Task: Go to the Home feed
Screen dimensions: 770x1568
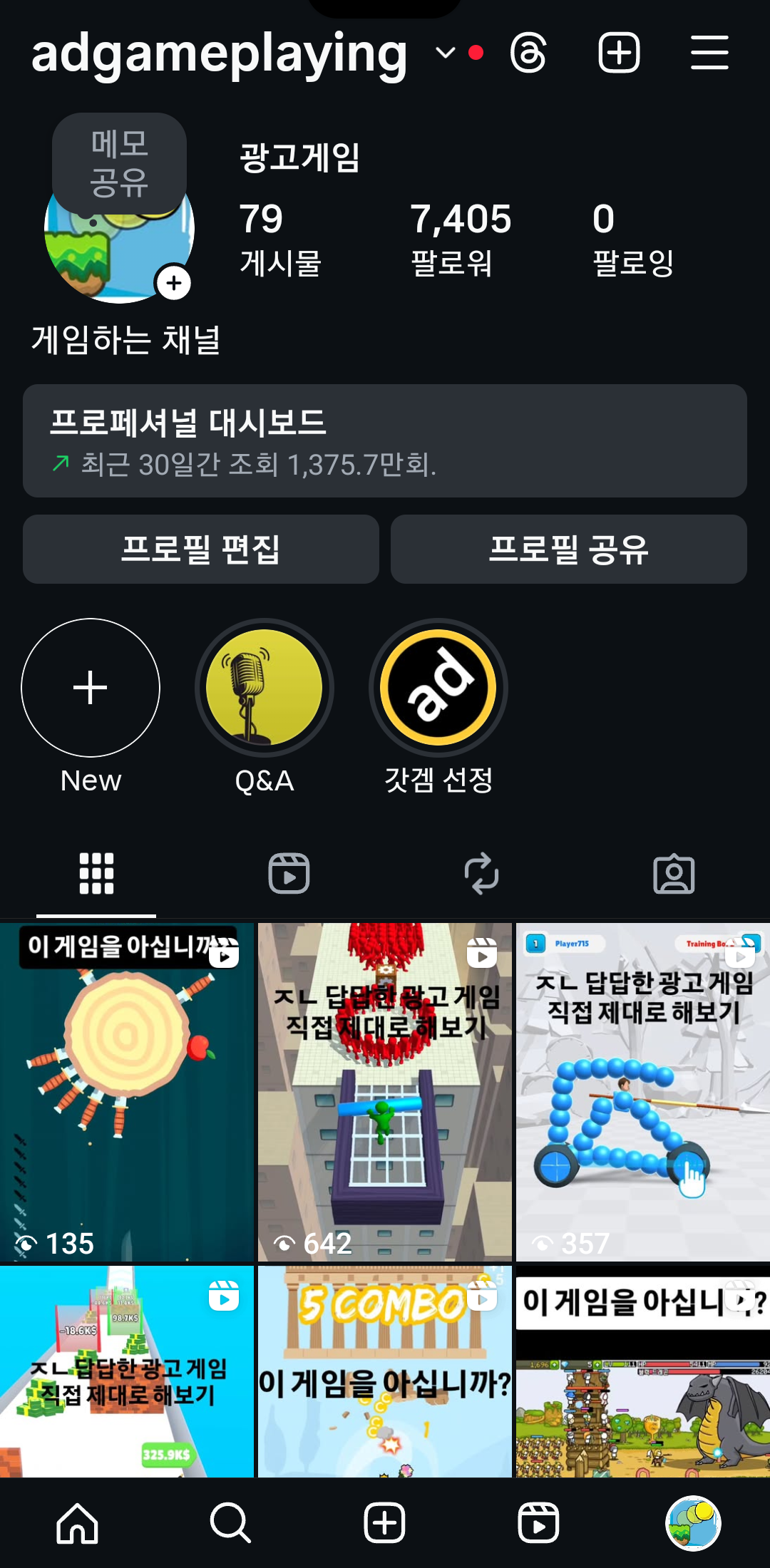Action: pos(77,1523)
